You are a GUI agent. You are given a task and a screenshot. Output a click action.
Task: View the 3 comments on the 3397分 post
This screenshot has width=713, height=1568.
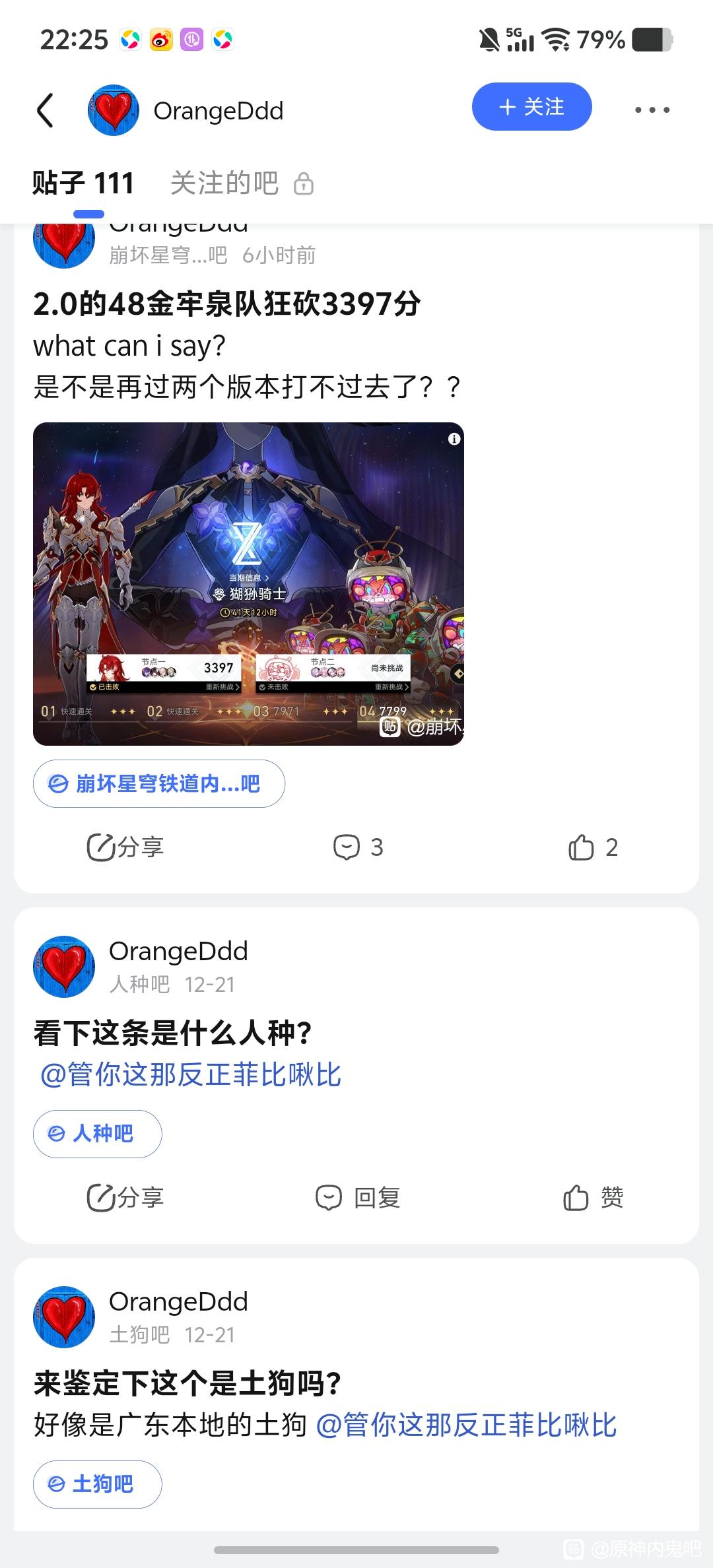pyautogui.click(x=358, y=847)
